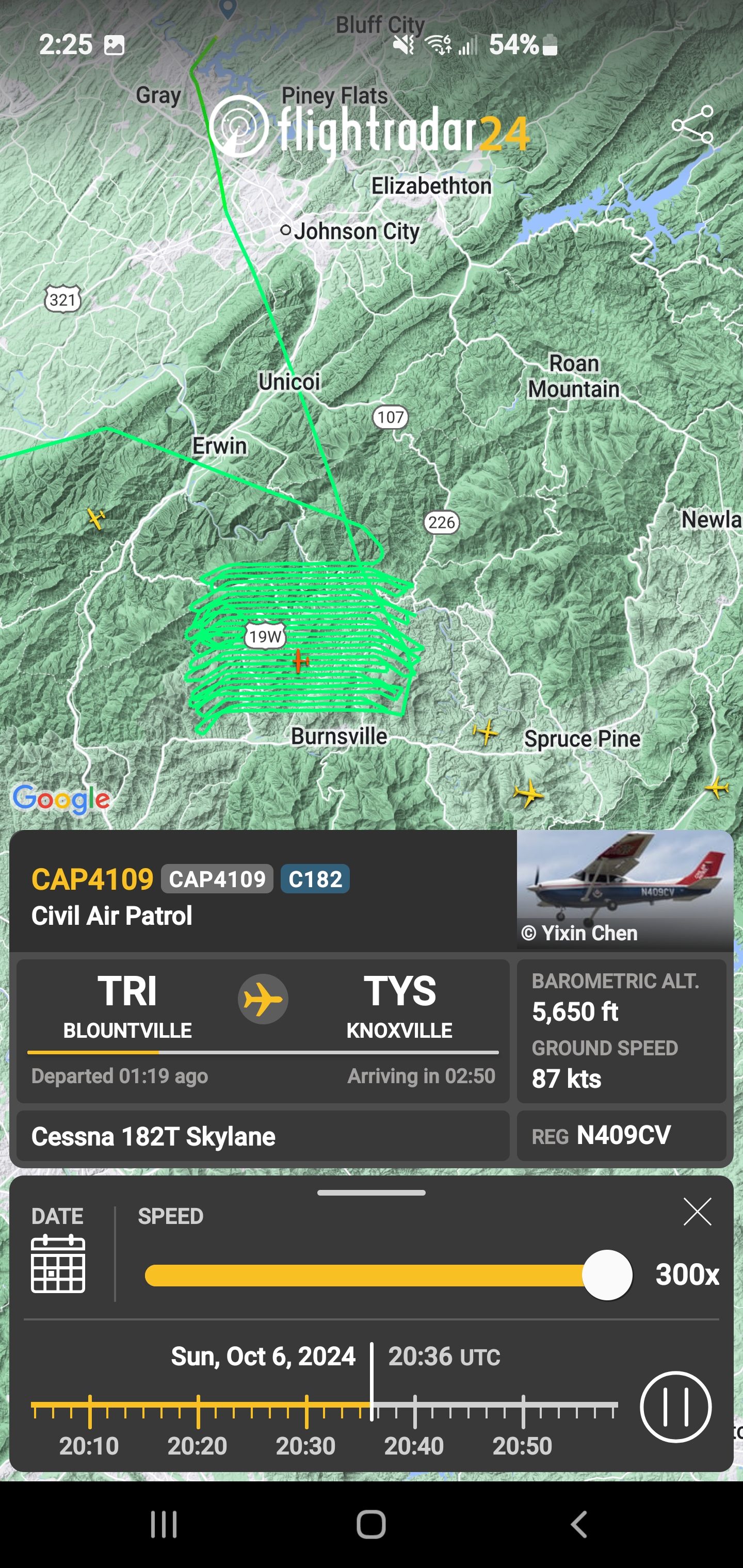Open the date calendar picker

click(x=58, y=1263)
